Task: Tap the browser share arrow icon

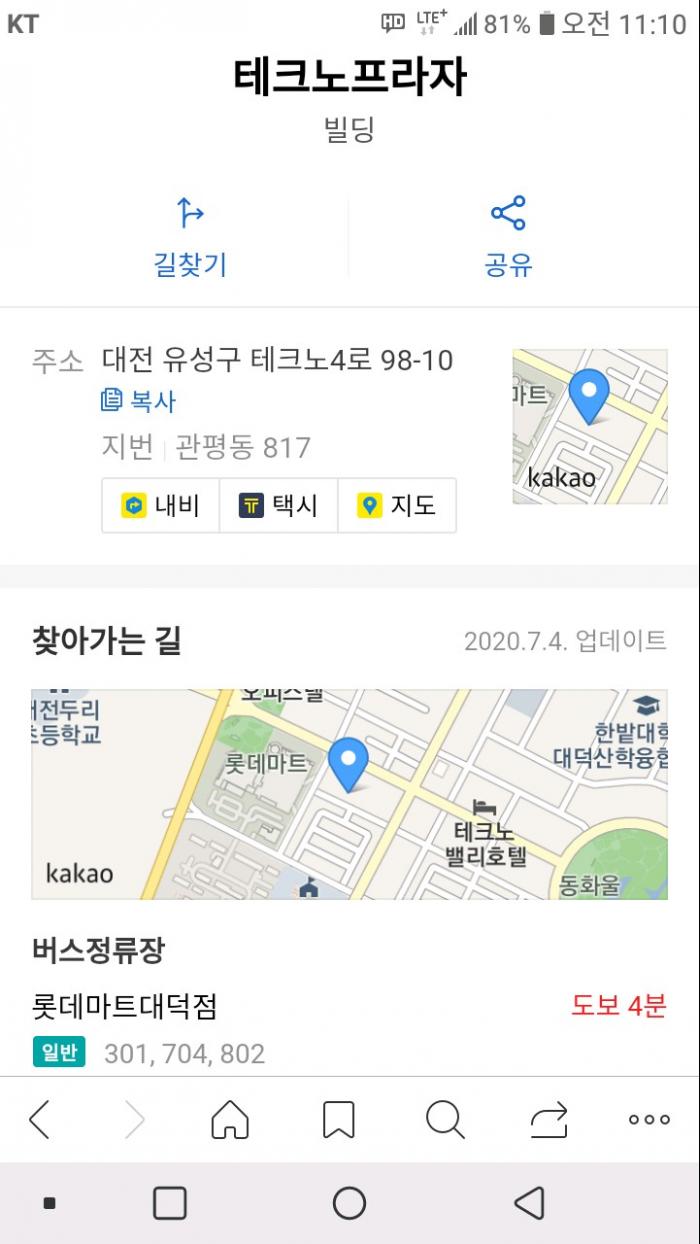Action: click(x=549, y=1119)
